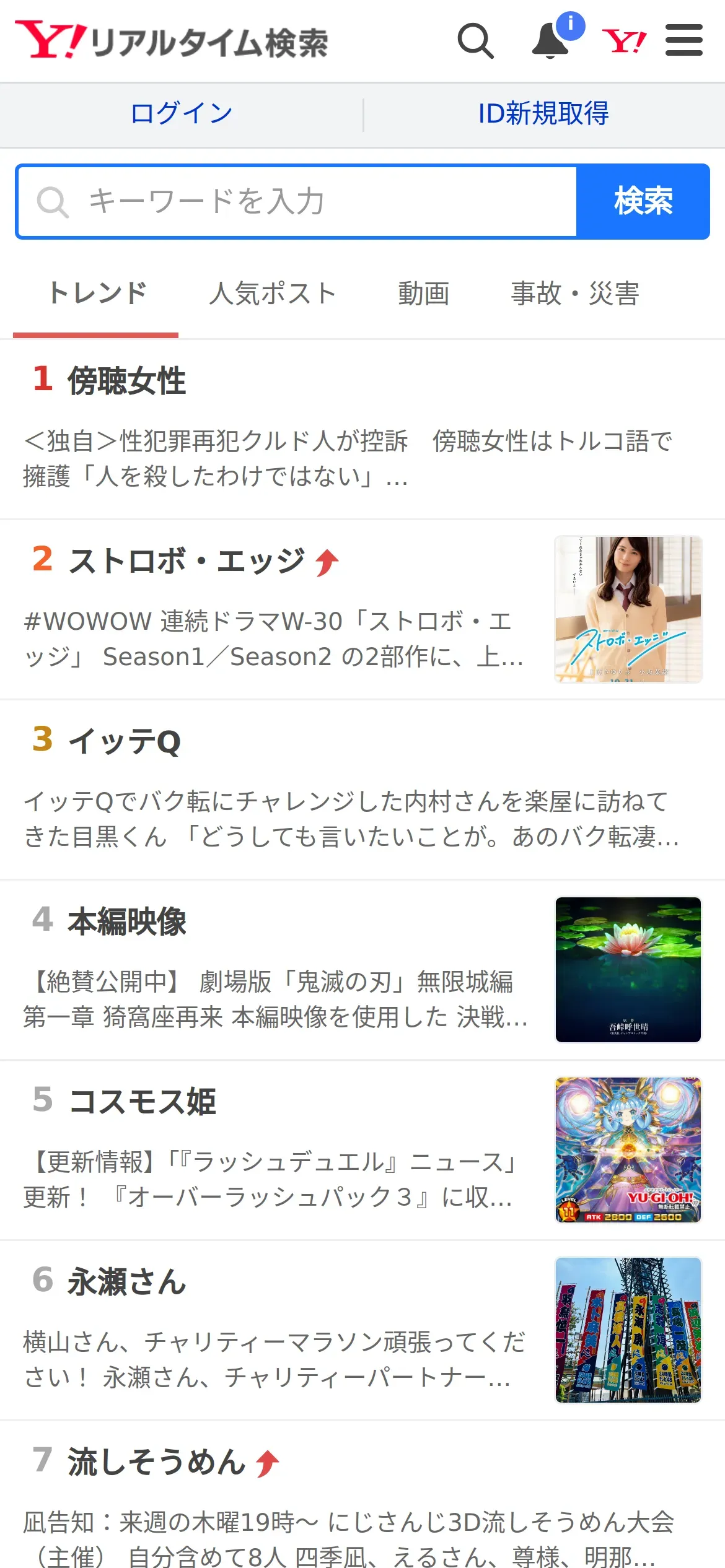
Task: Open the search magnifier icon in header
Action: [x=475, y=41]
